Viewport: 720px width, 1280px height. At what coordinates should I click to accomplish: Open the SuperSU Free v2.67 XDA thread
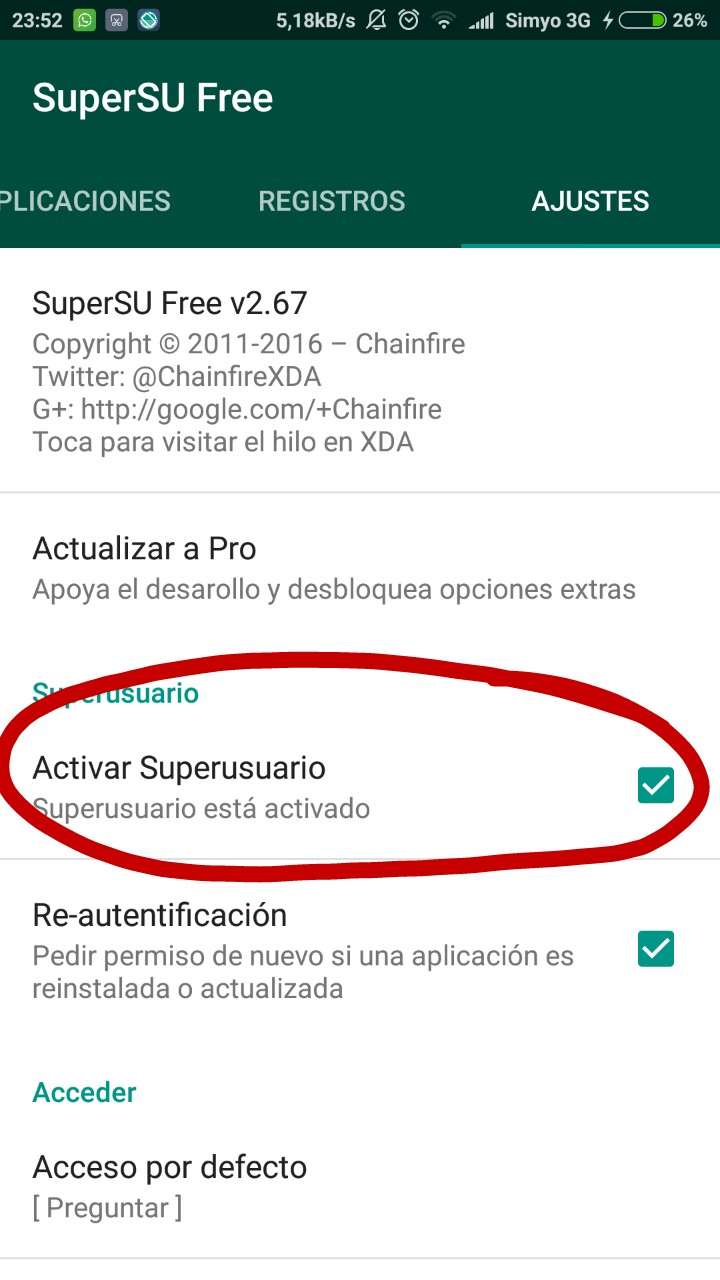pyautogui.click(x=250, y=371)
